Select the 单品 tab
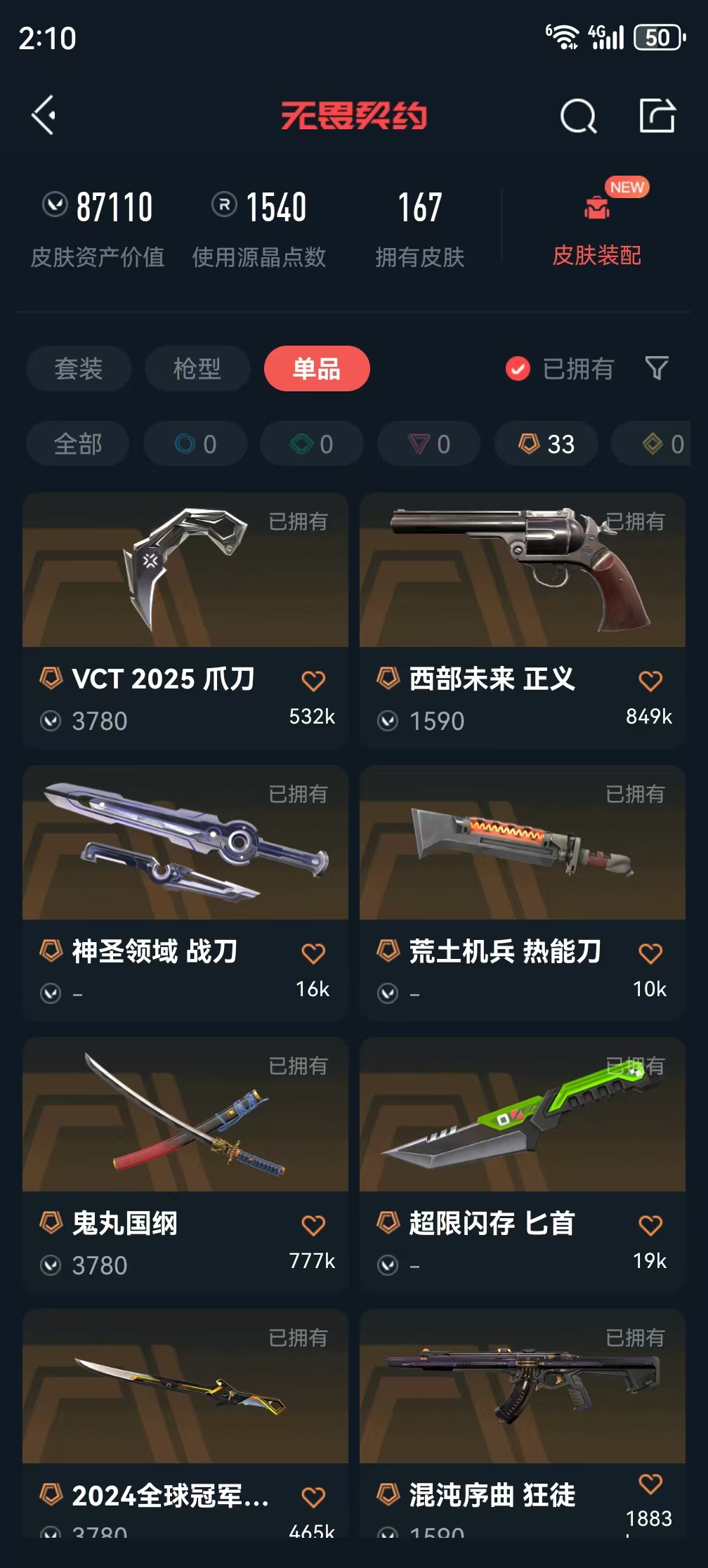 [x=317, y=369]
